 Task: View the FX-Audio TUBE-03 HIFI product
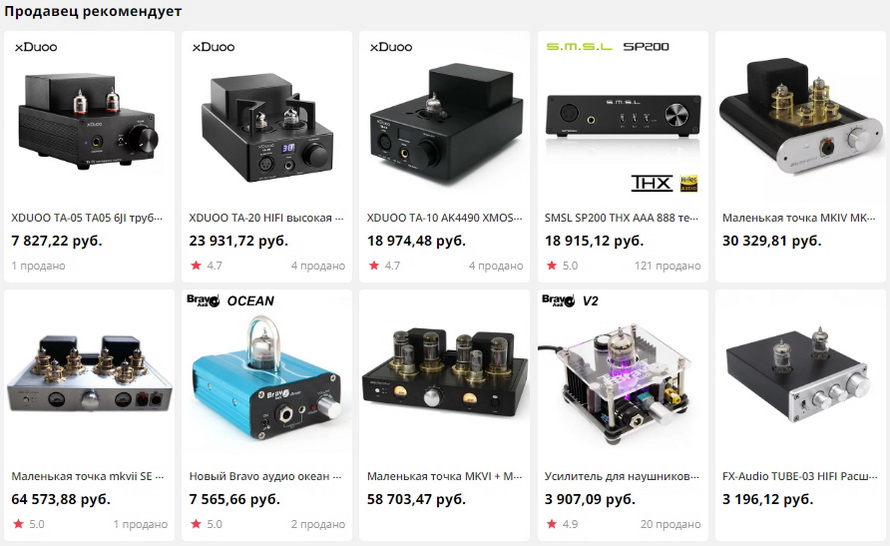click(800, 380)
